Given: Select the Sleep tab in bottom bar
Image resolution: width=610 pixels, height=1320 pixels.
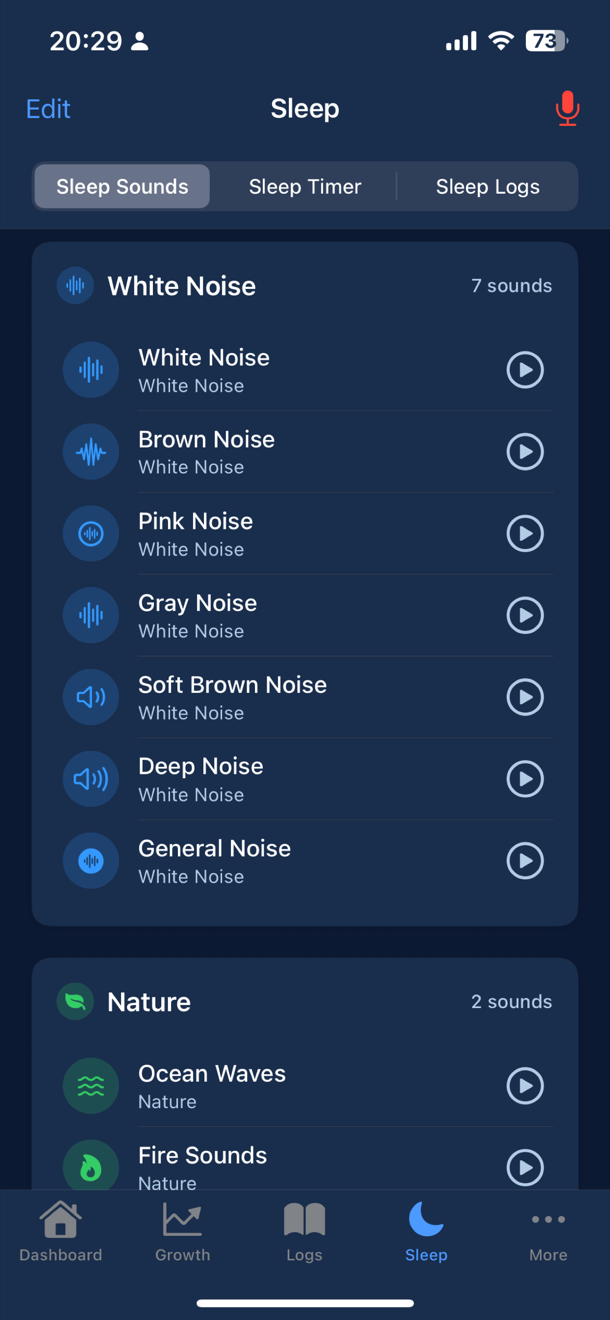Looking at the screenshot, I should tap(426, 1232).
